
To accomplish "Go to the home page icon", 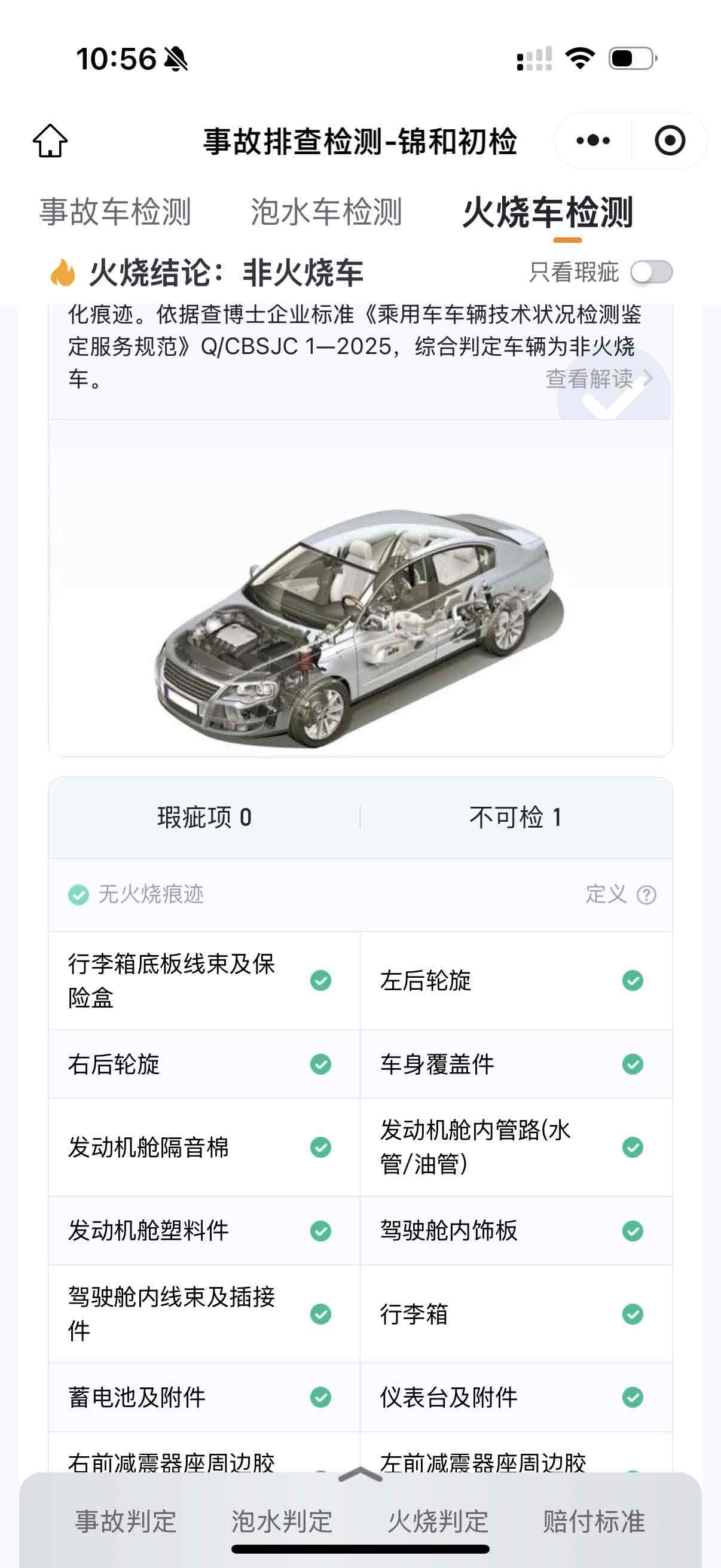I will pos(50,141).
